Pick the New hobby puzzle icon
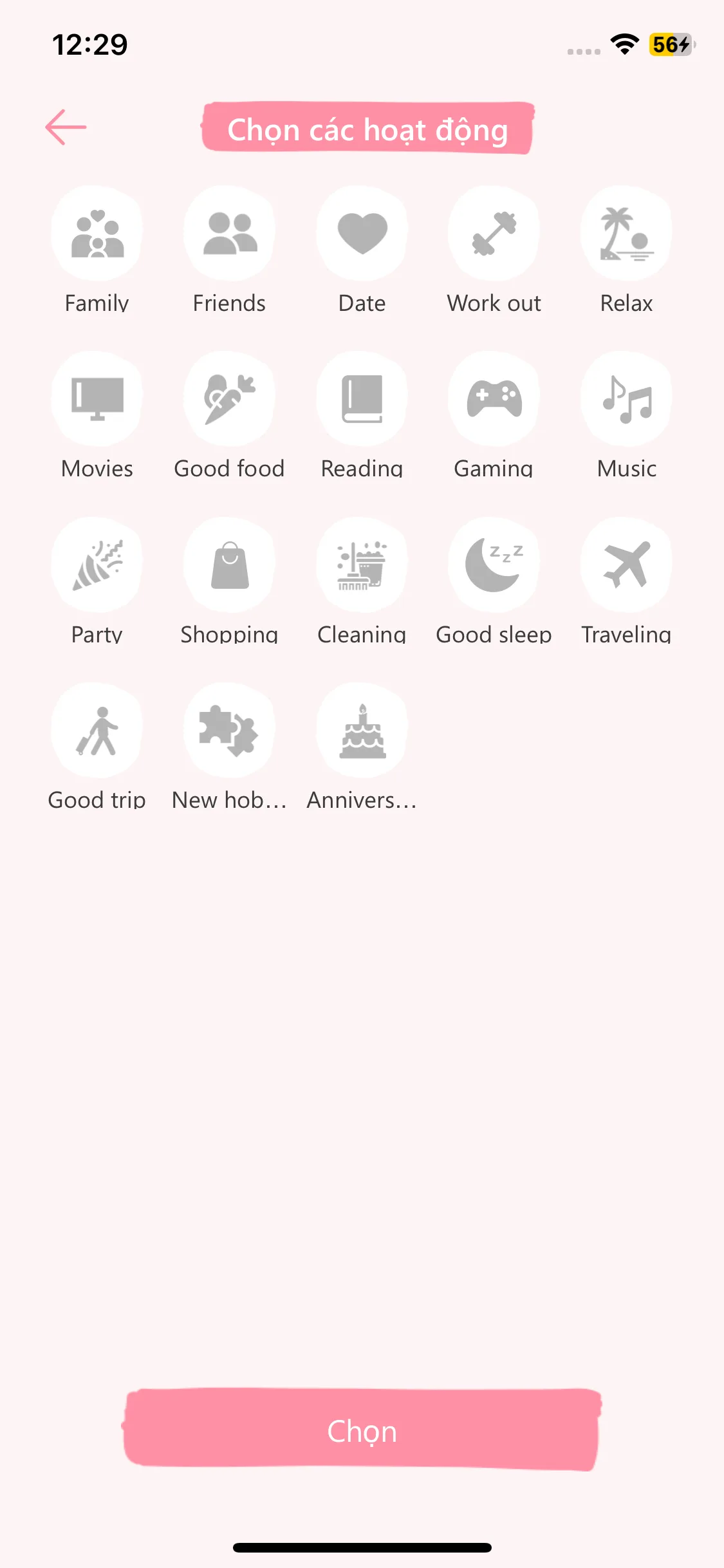This screenshot has height=1568, width=724. coord(230,730)
